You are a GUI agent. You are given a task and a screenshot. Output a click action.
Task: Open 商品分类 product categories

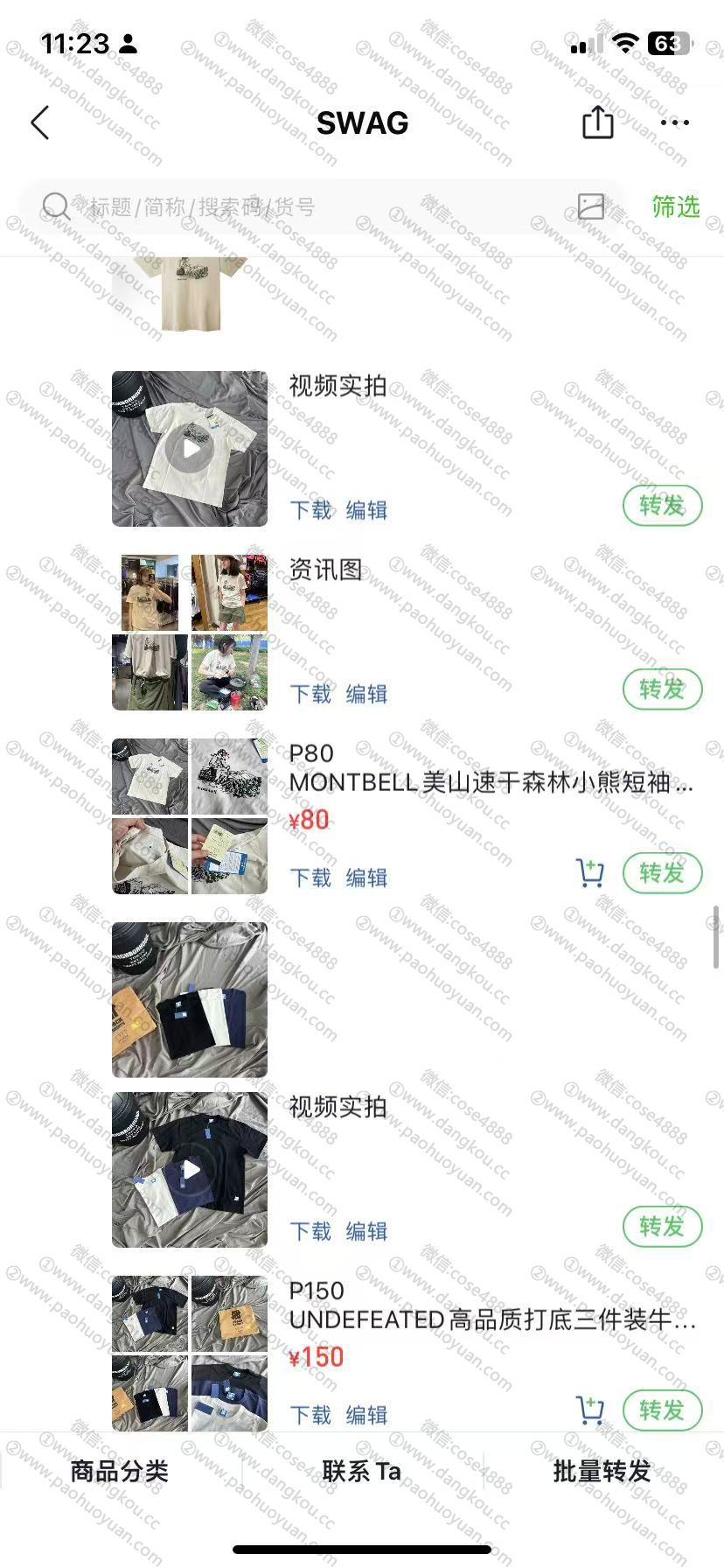pyautogui.click(x=120, y=1472)
